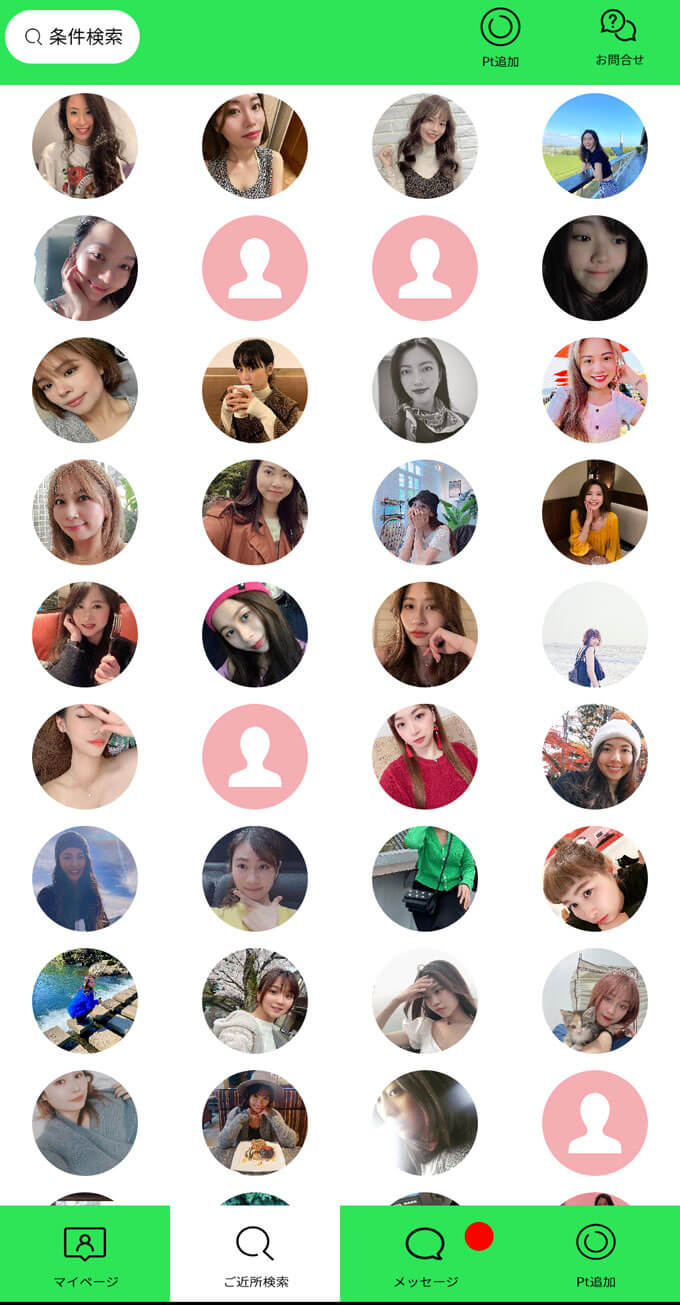Viewport: 680px width, 1305px height.
Task: Open the profile in the yellow sweater
Action: (595, 512)
